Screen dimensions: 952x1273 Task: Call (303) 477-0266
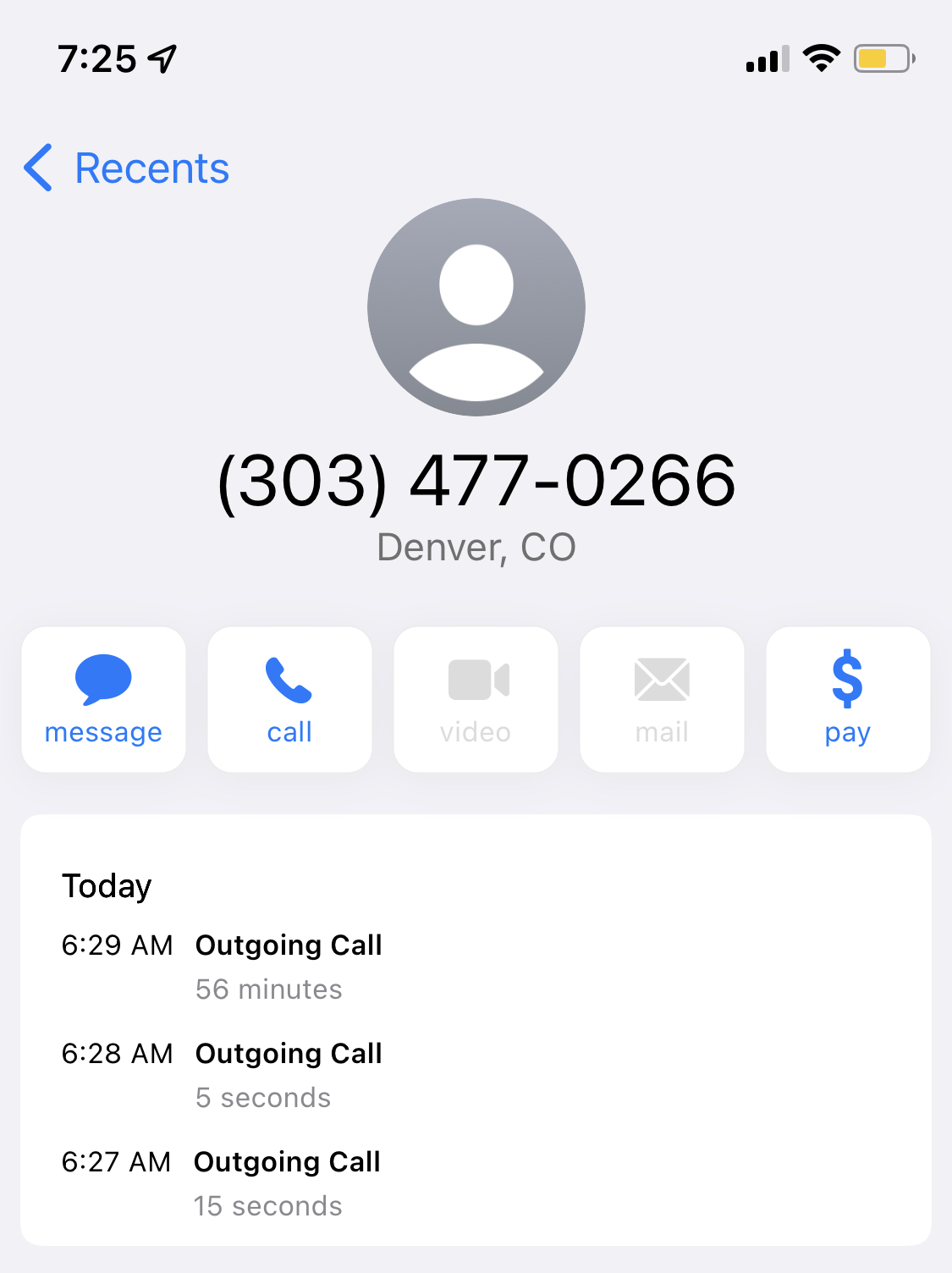pyautogui.click(x=289, y=699)
